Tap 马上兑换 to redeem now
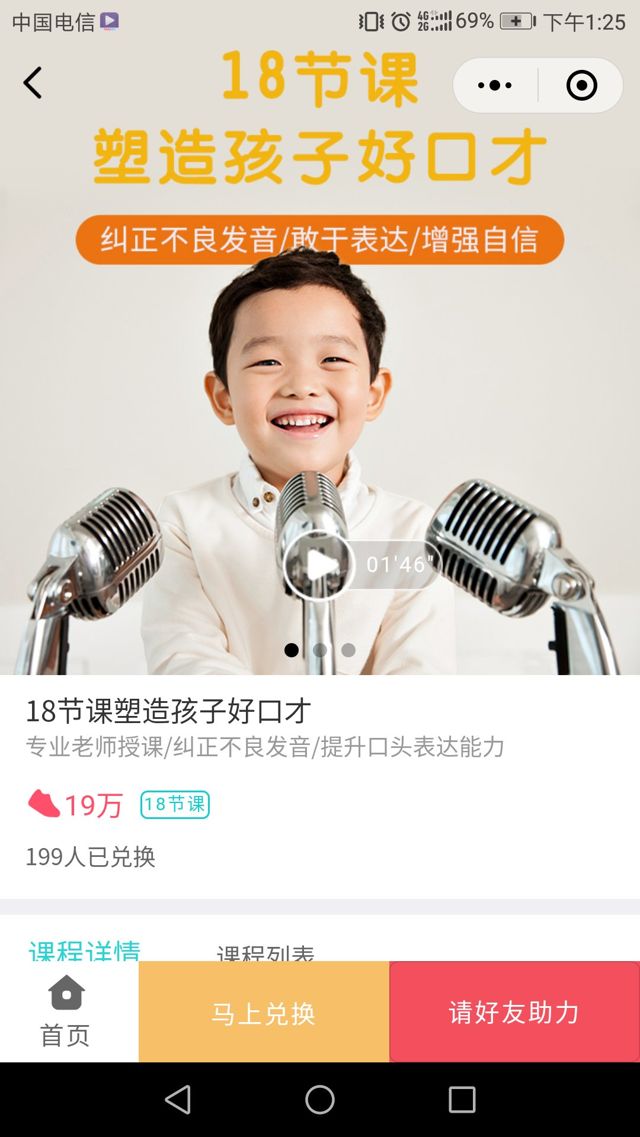The width and height of the screenshot is (640, 1137). (263, 1012)
